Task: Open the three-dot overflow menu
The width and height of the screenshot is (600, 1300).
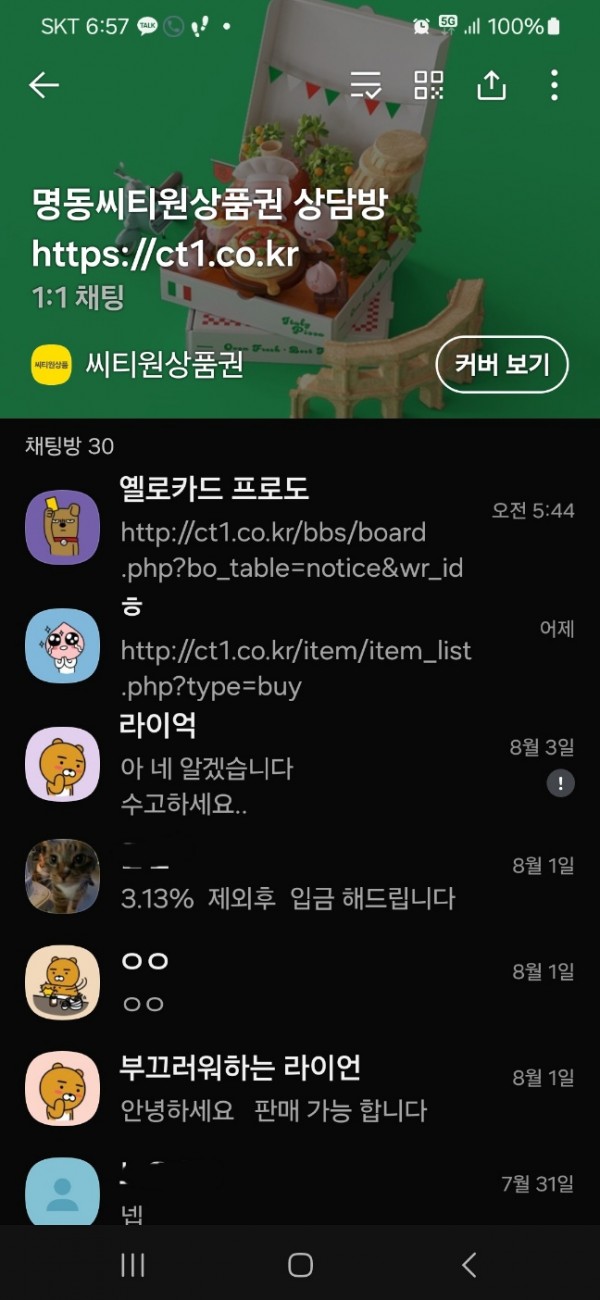Action: point(554,86)
